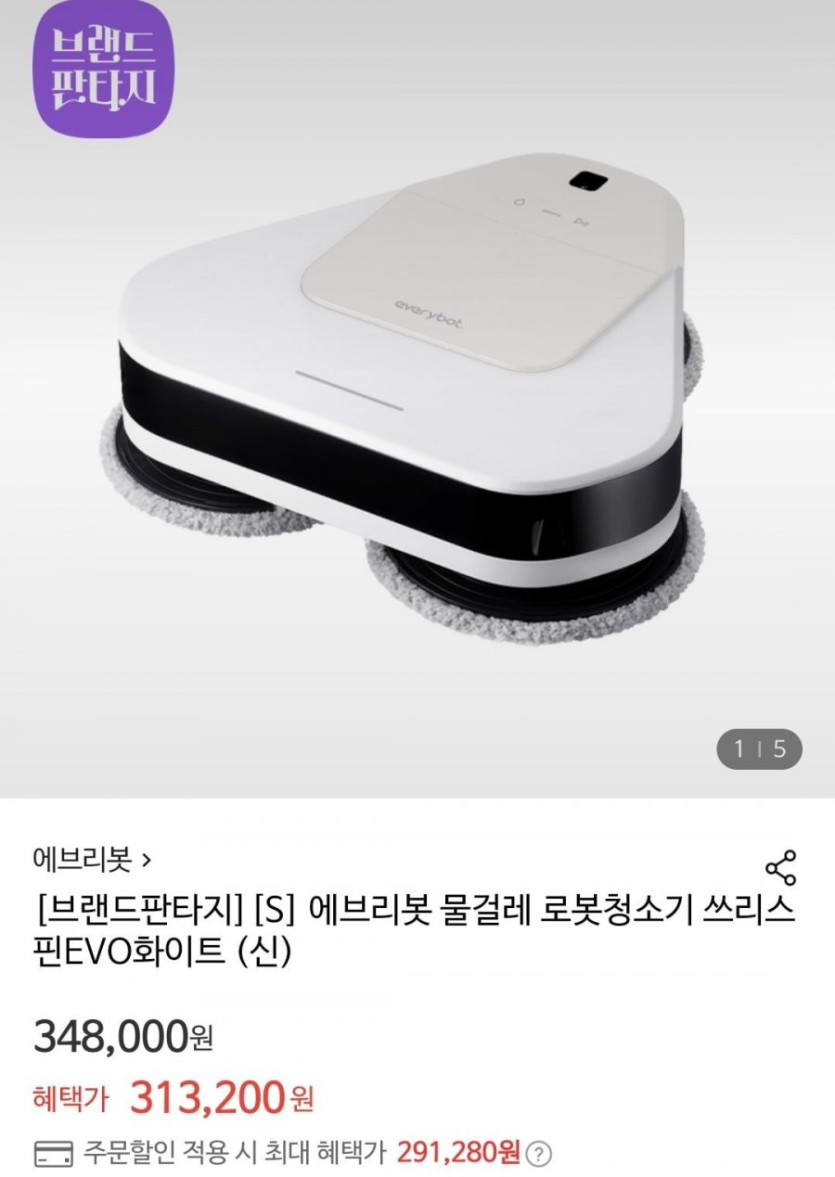The width and height of the screenshot is (835, 1177).
Task: View the robot mop product image
Action: pos(417,400)
